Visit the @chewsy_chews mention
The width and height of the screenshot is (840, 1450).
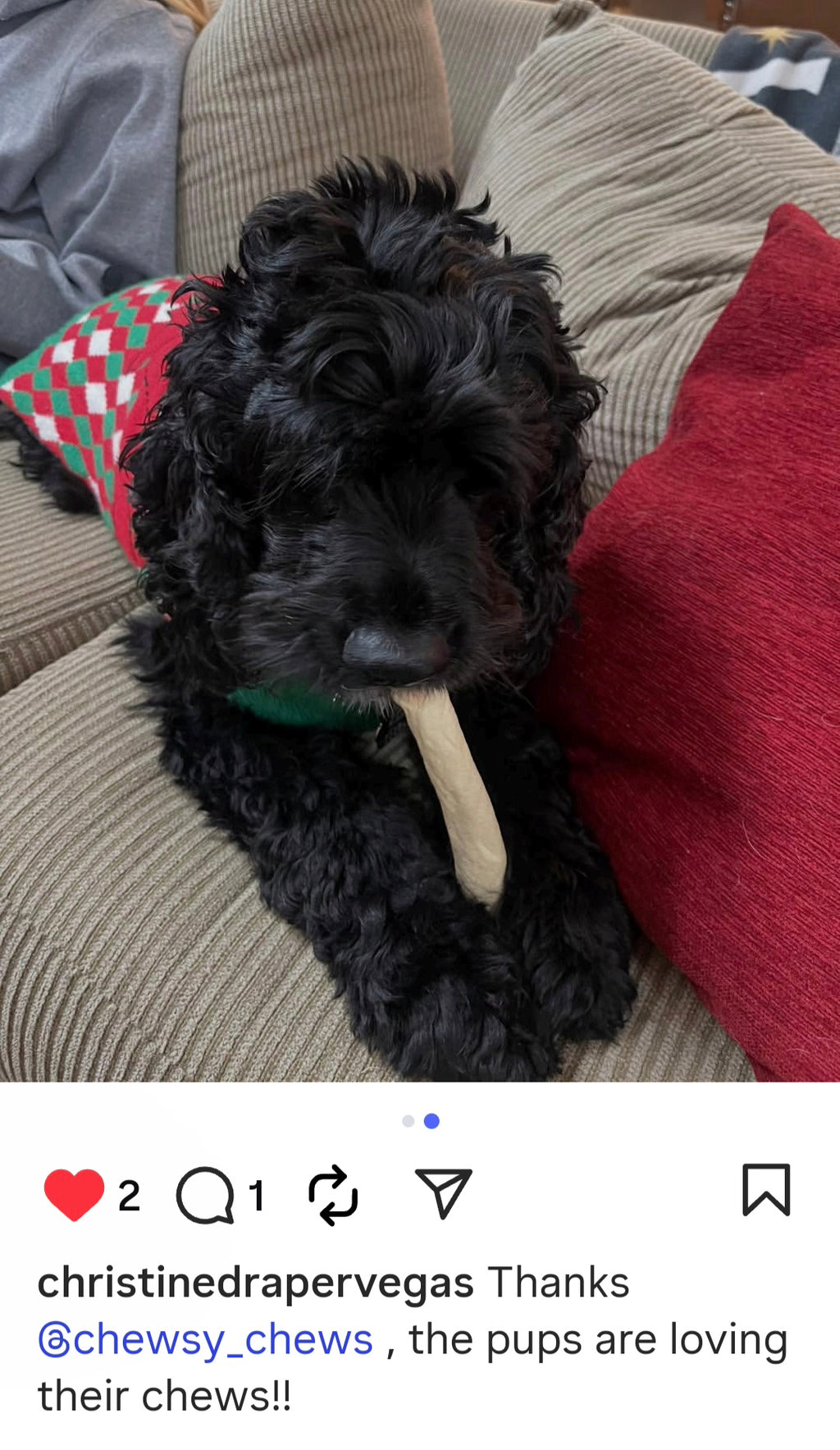click(x=206, y=1339)
